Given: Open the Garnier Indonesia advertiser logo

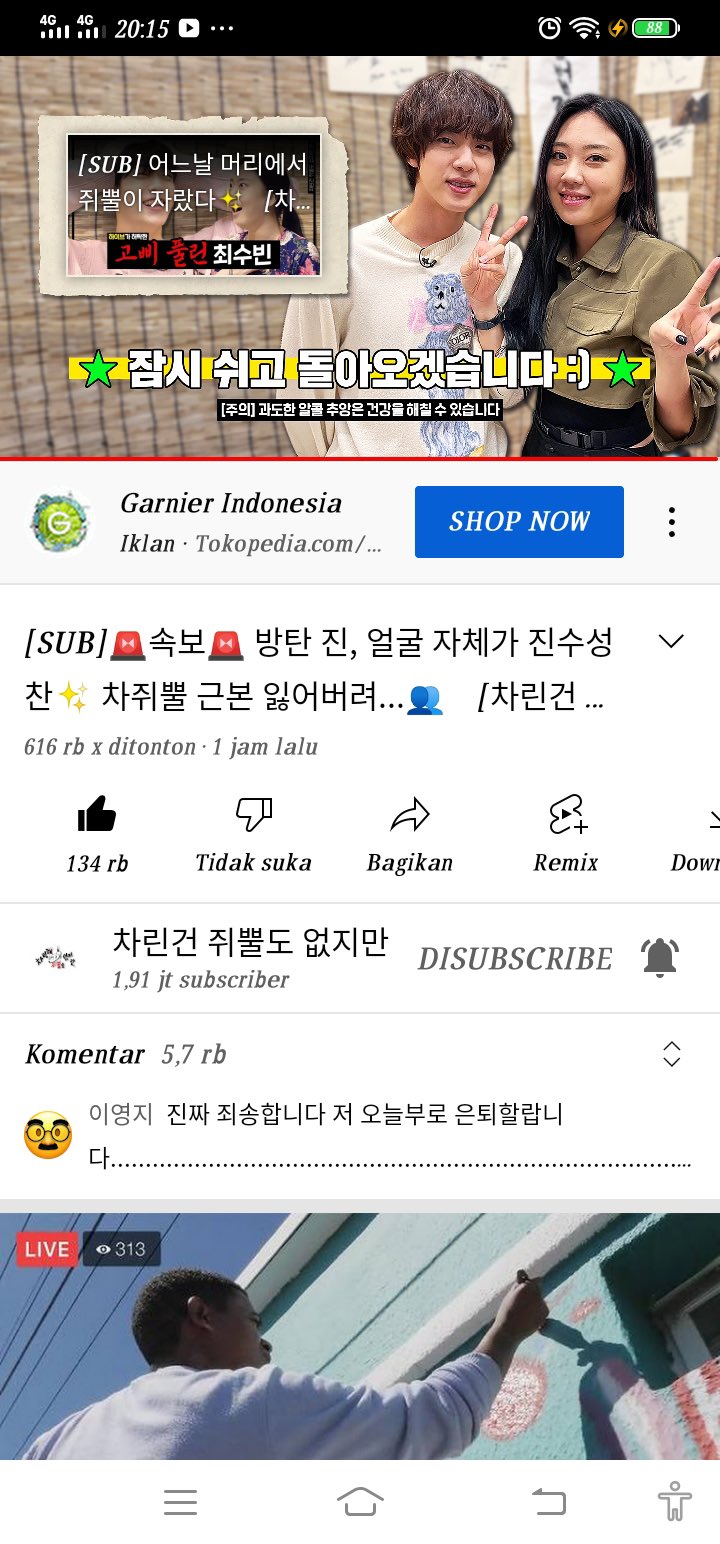Looking at the screenshot, I should point(60,522).
